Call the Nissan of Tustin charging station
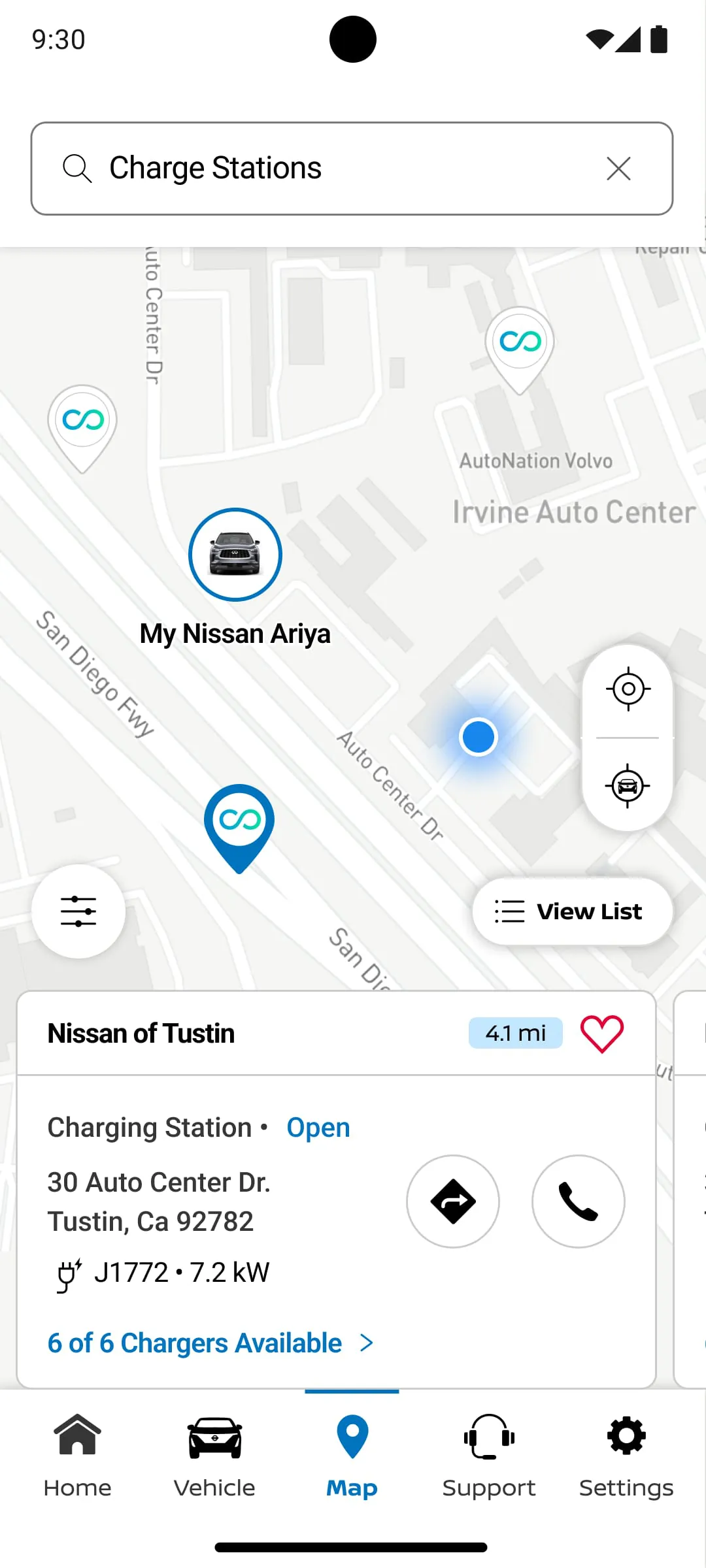Image resolution: width=706 pixels, height=1568 pixels. tap(578, 1201)
